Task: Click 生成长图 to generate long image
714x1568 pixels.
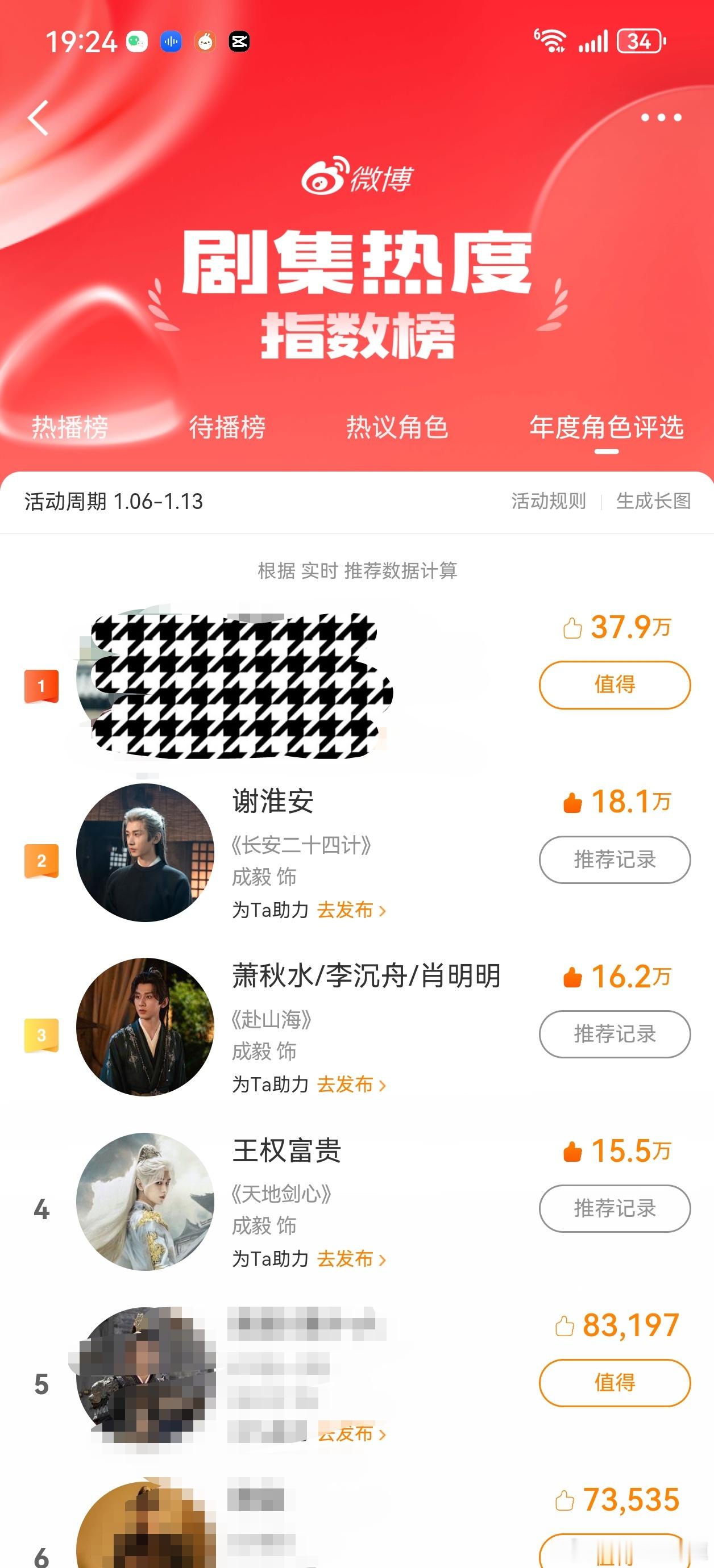Action: [x=653, y=502]
